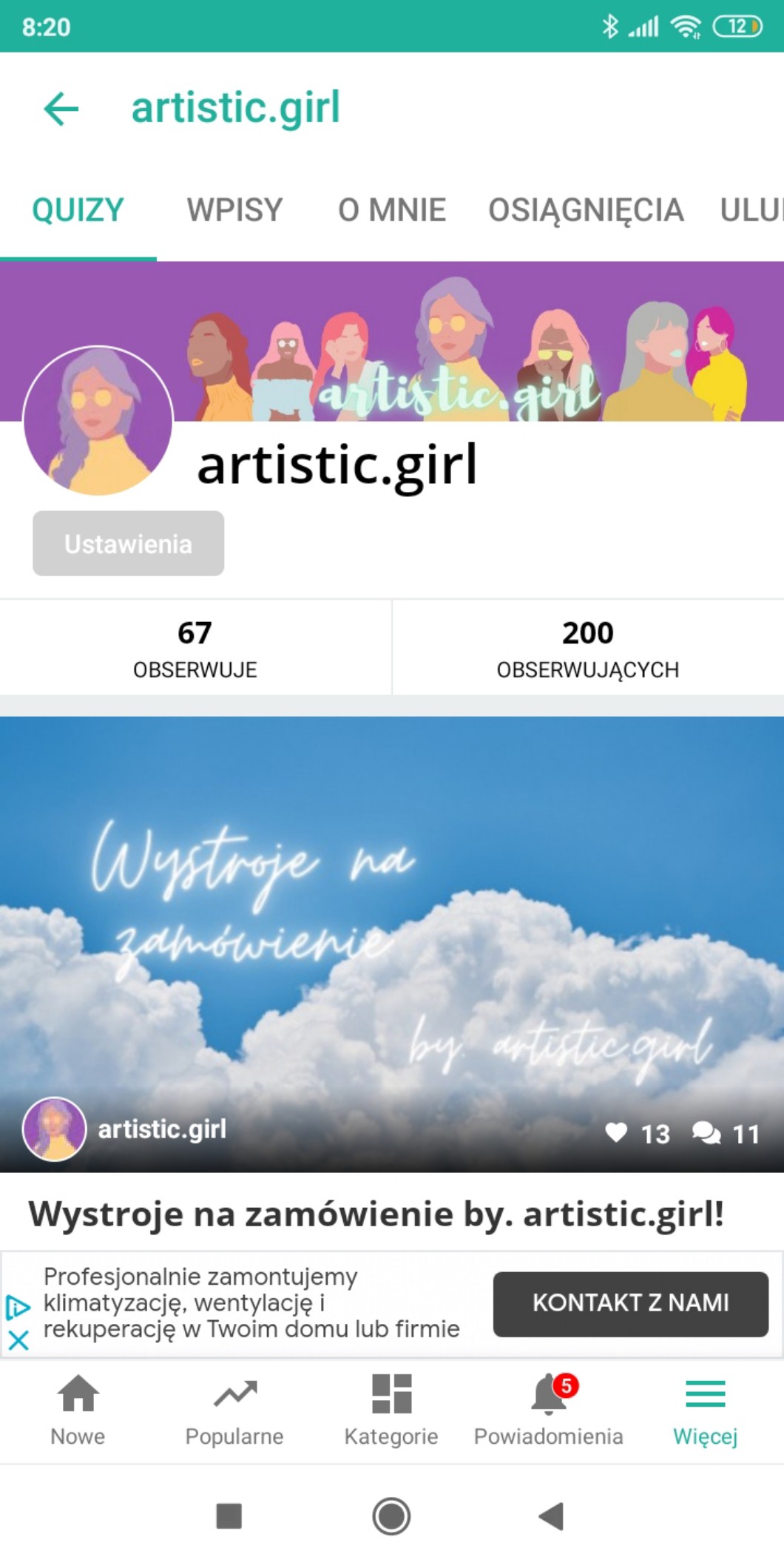Switch to Popularne
This screenshot has width=784, height=1568.
coord(234,1410)
